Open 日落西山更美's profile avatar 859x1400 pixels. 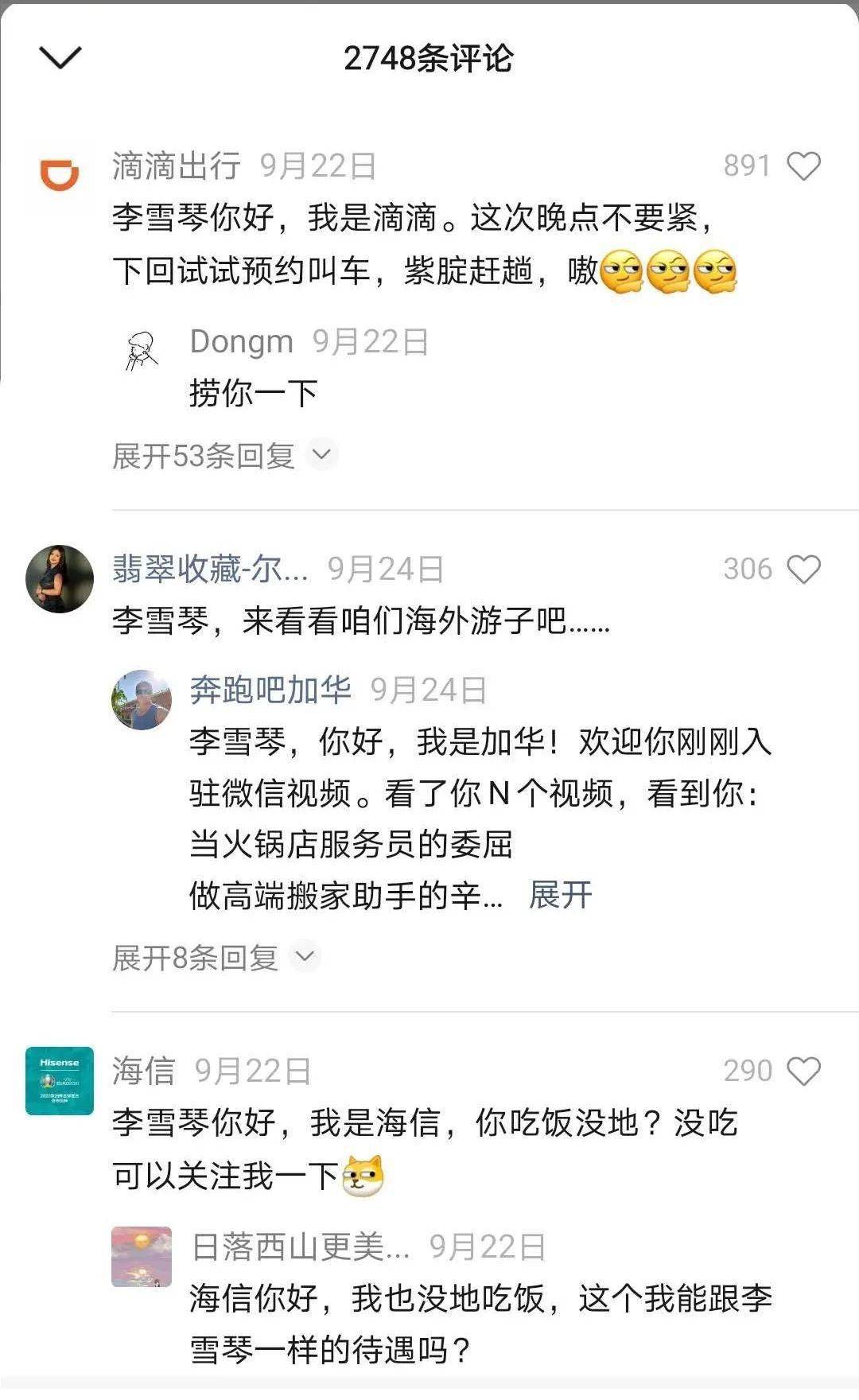click(142, 1257)
